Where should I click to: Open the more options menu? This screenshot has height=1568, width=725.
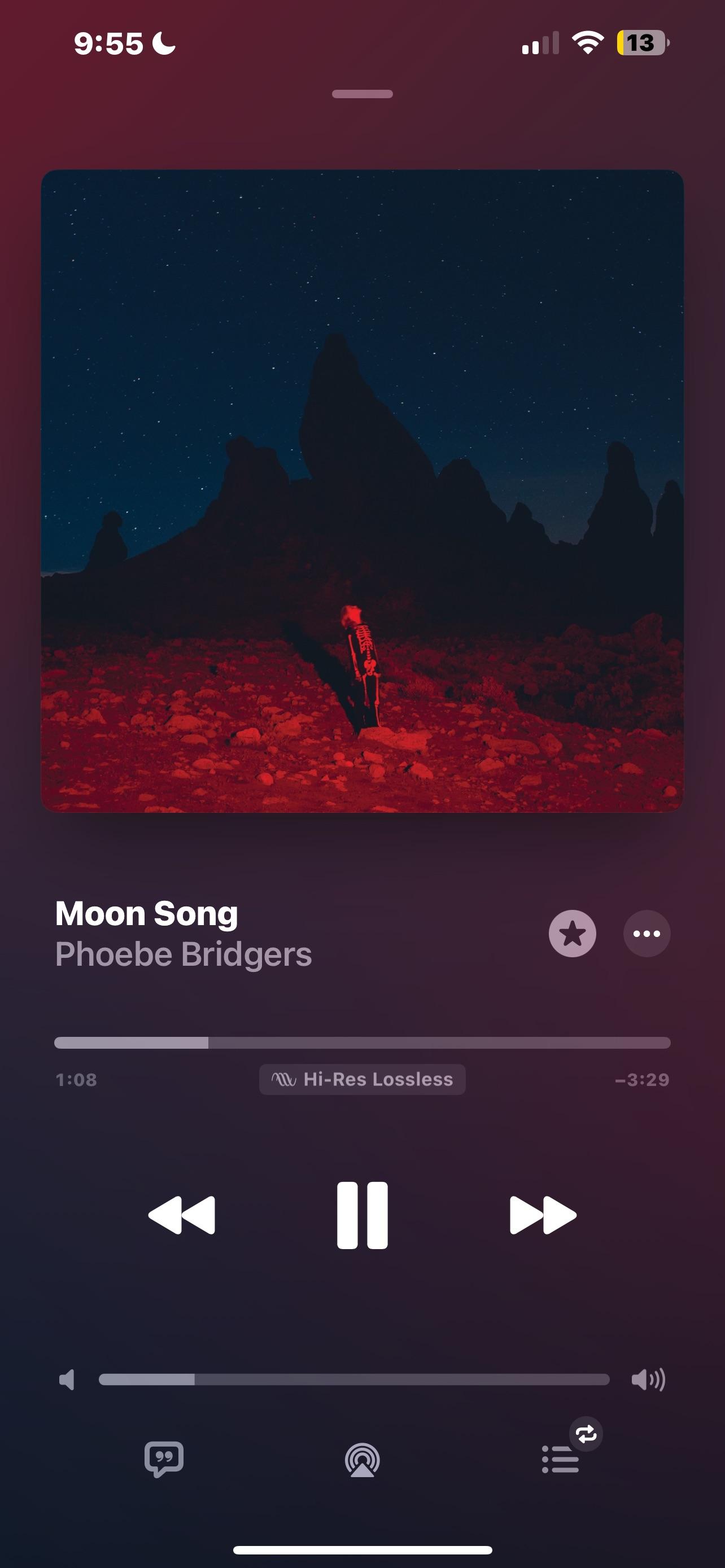[x=647, y=933]
